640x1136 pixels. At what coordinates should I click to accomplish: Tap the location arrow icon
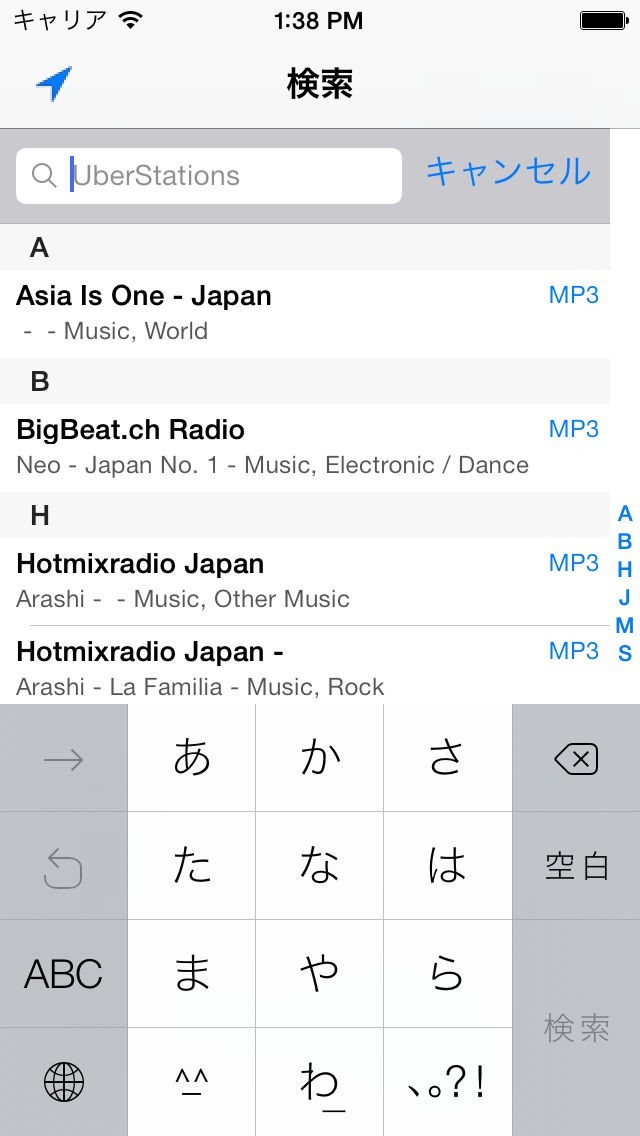click(x=54, y=85)
